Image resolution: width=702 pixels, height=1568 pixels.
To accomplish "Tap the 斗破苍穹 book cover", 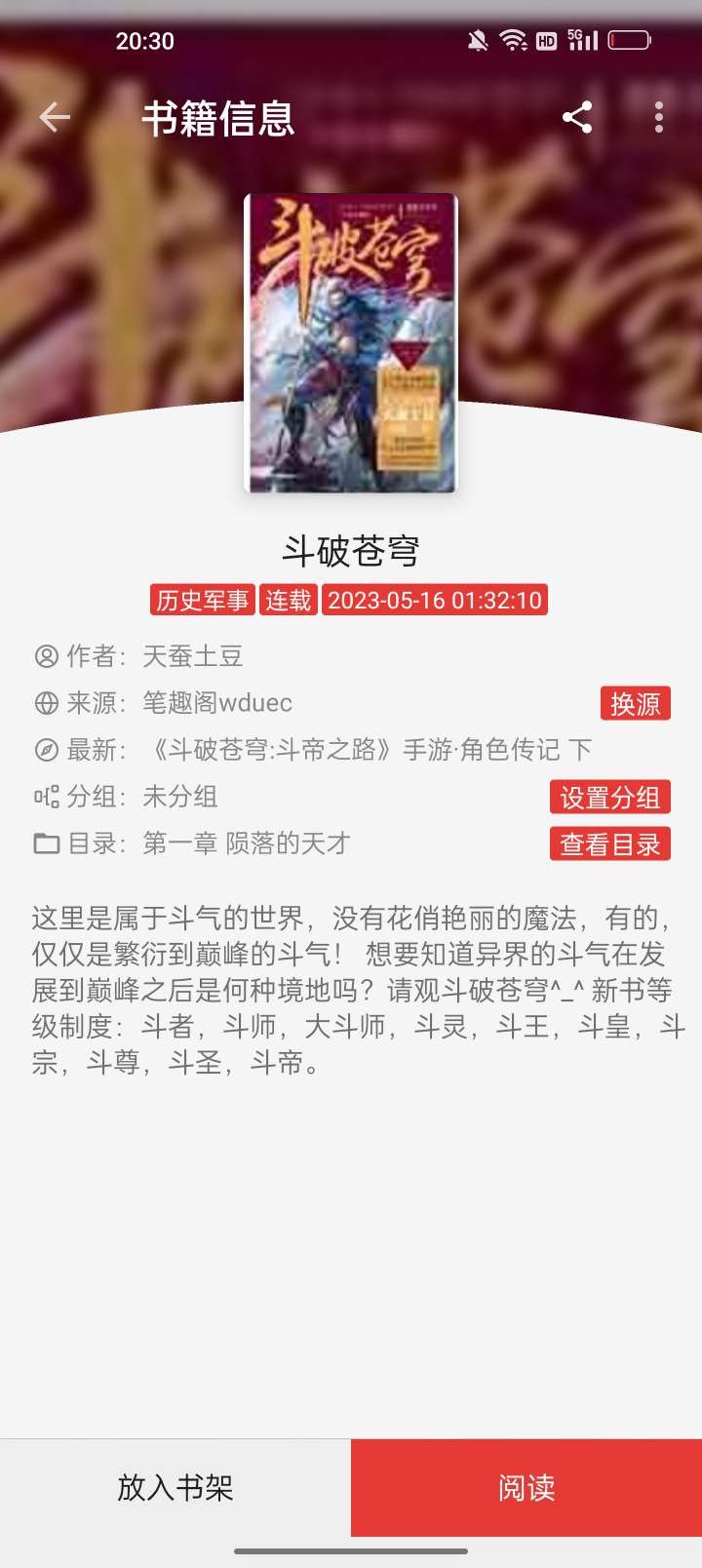I will 351,343.
